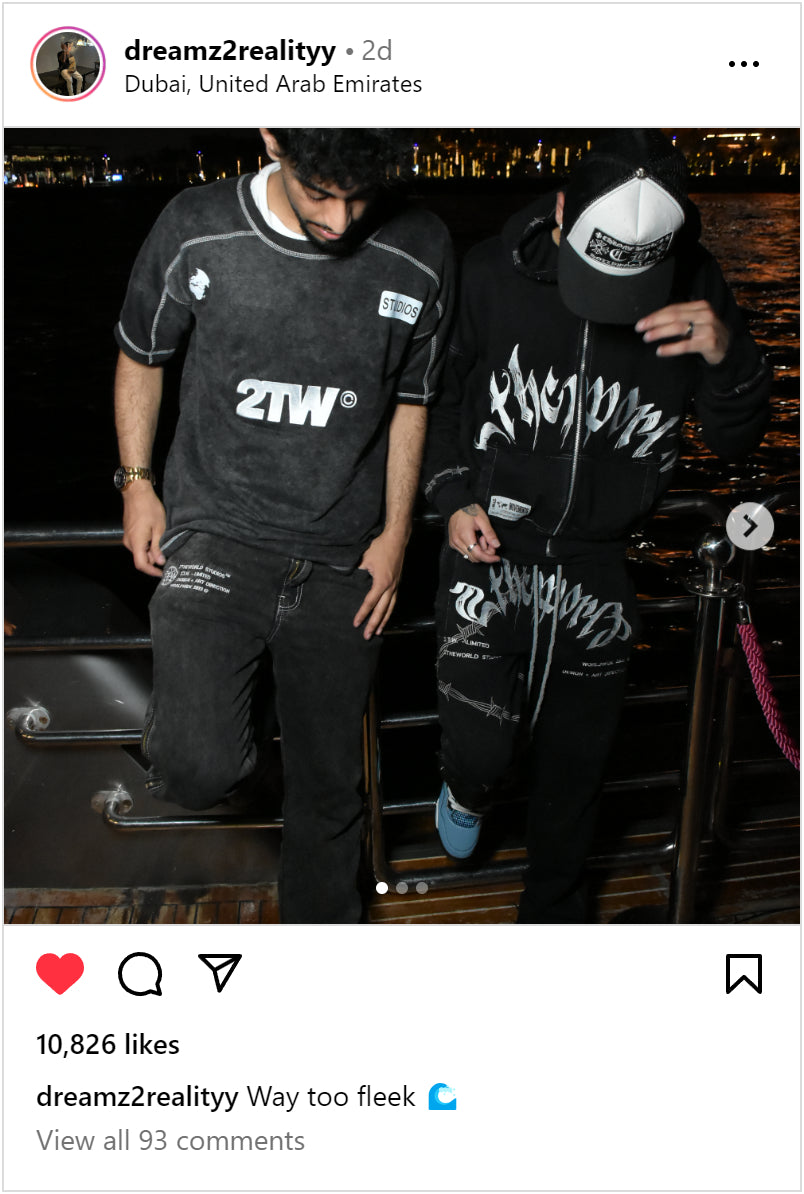Unlike the post with the red heart
The height and width of the screenshot is (1194, 804).
(x=60, y=974)
